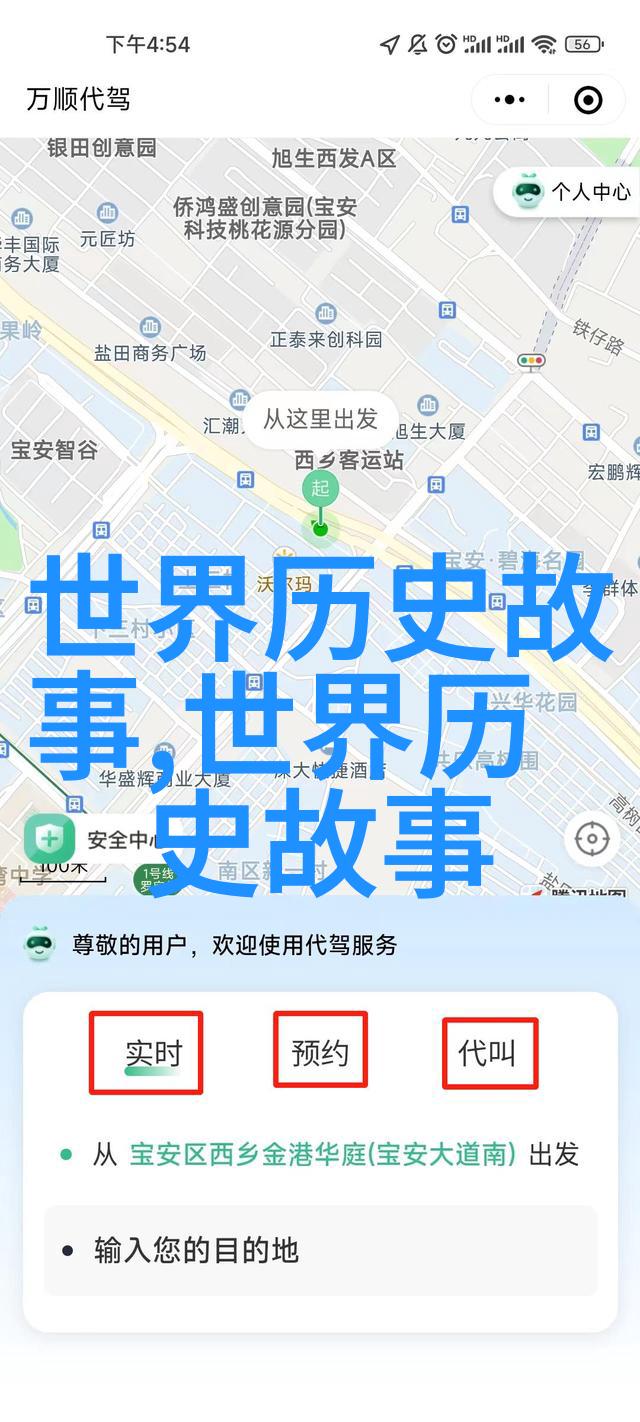This screenshot has height=1422, width=640.
Task: Switch to the 实时 tab
Action: (x=153, y=1052)
